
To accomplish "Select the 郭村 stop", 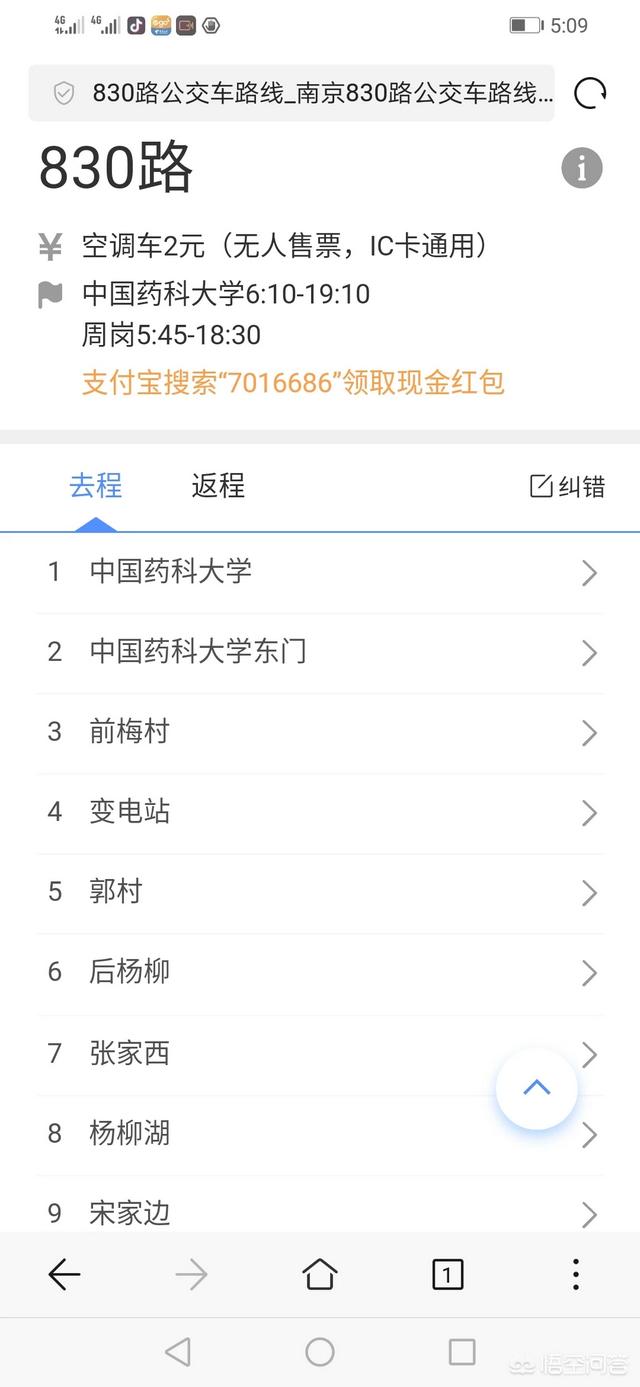I will click(320, 892).
